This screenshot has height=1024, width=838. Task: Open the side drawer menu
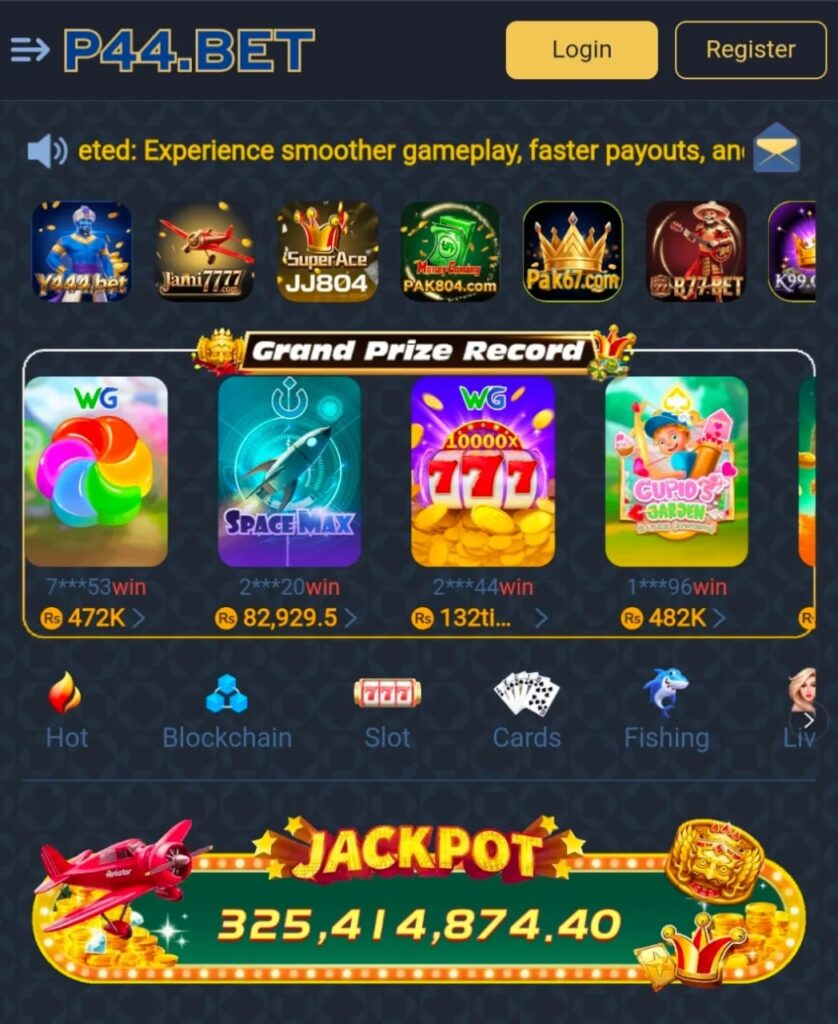[30, 49]
